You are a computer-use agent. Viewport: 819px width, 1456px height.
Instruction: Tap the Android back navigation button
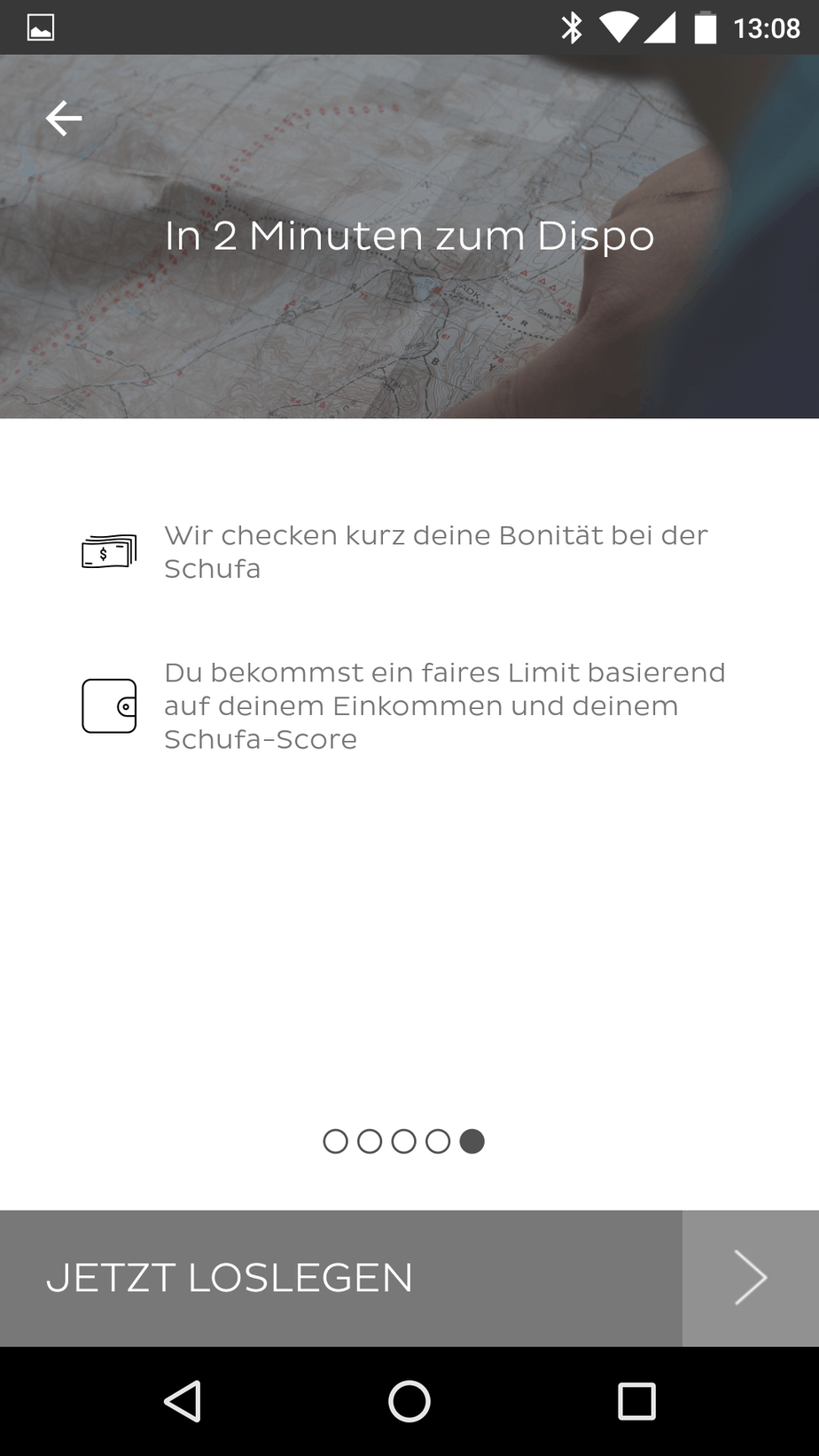[183, 1402]
